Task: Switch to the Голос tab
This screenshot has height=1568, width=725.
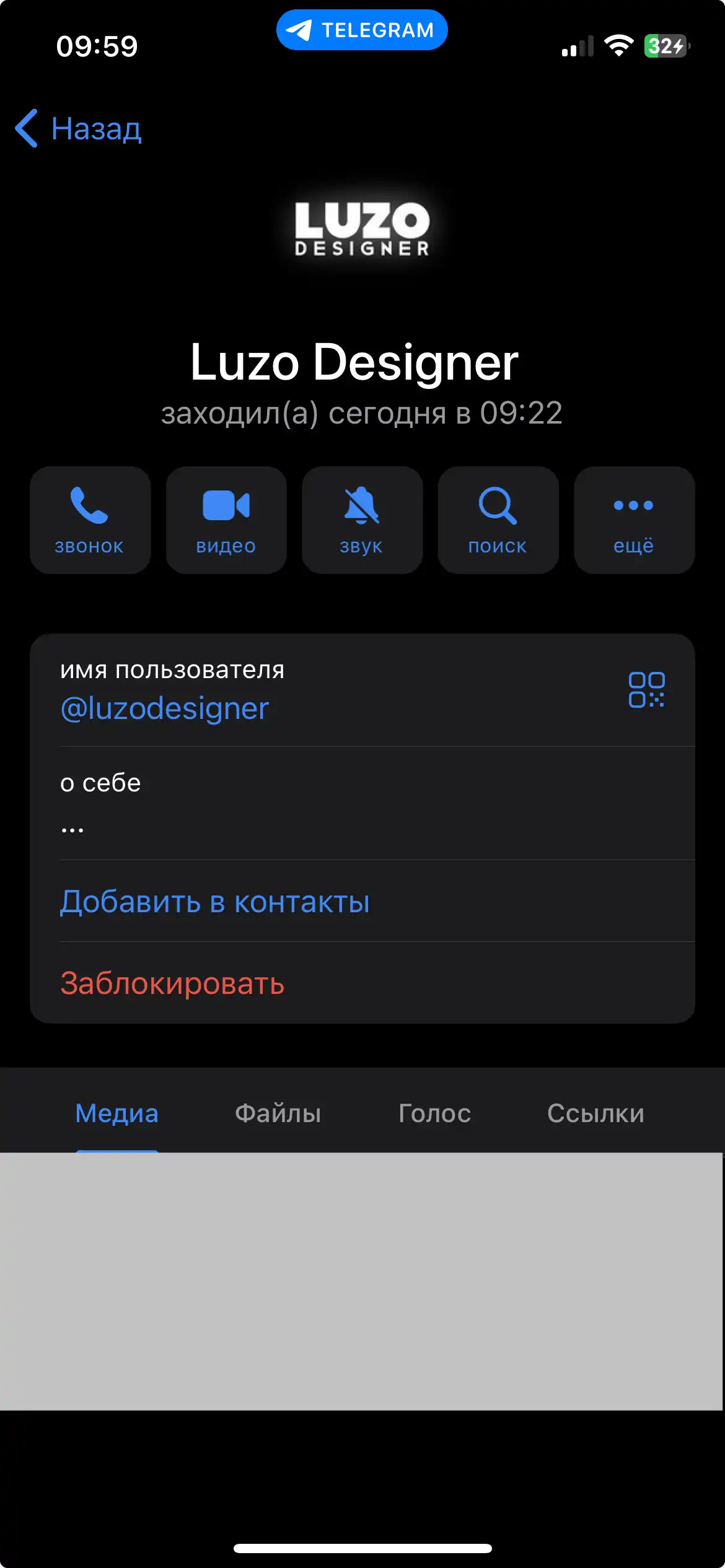Action: [434, 1113]
